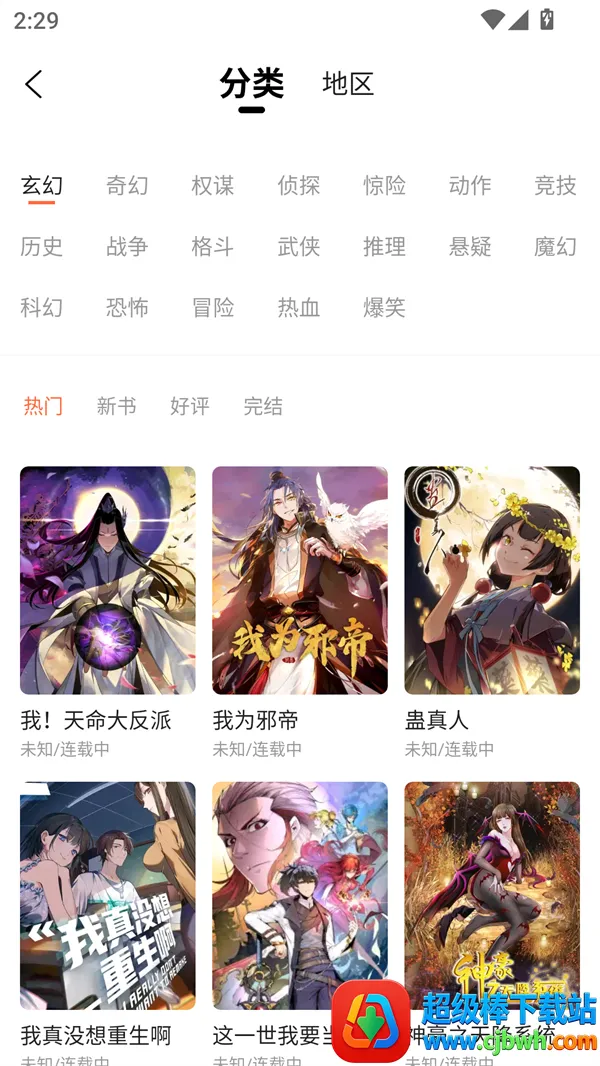The width and height of the screenshot is (600, 1066).
Task: Tap the 竞技 genre chip
Action: point(555,185)
